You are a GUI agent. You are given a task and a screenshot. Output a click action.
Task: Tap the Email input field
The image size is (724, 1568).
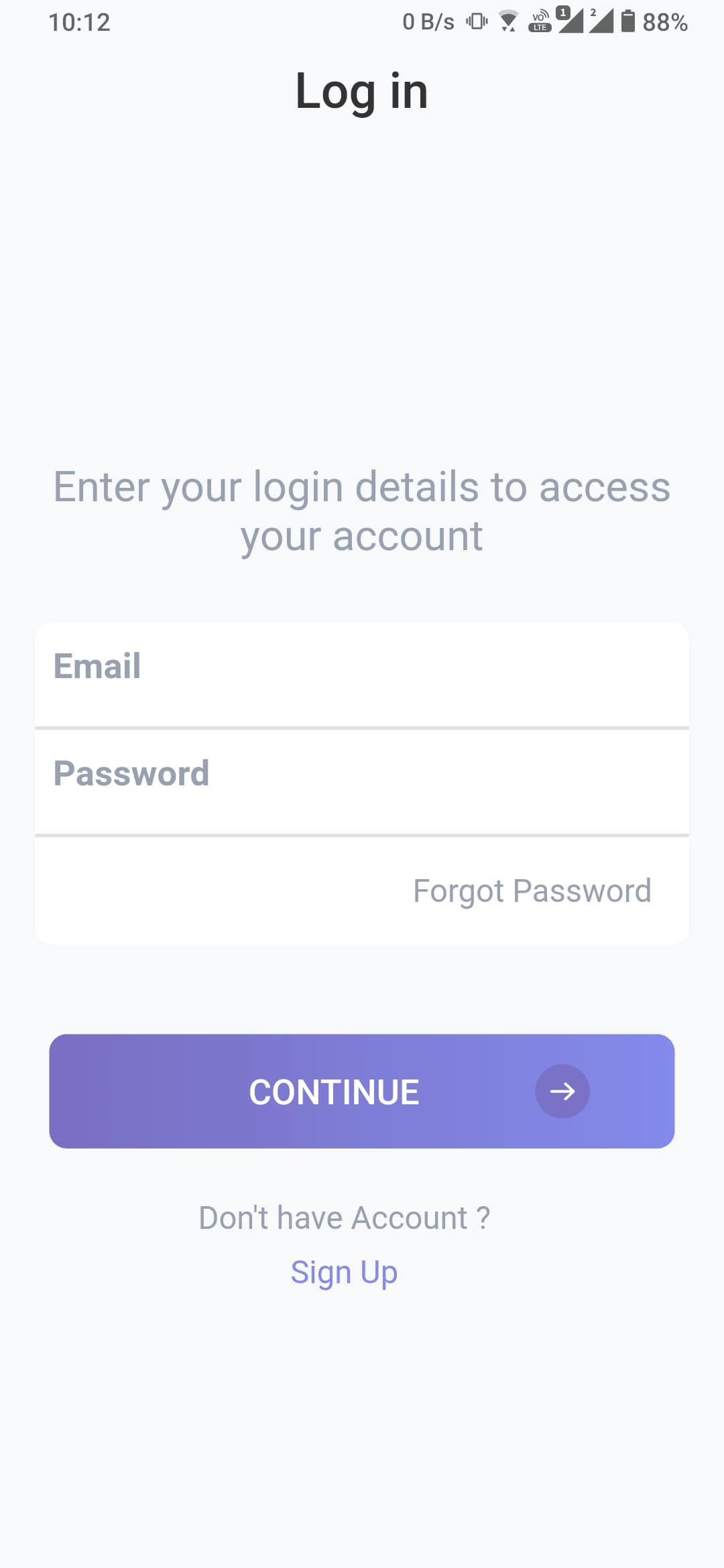362,674
